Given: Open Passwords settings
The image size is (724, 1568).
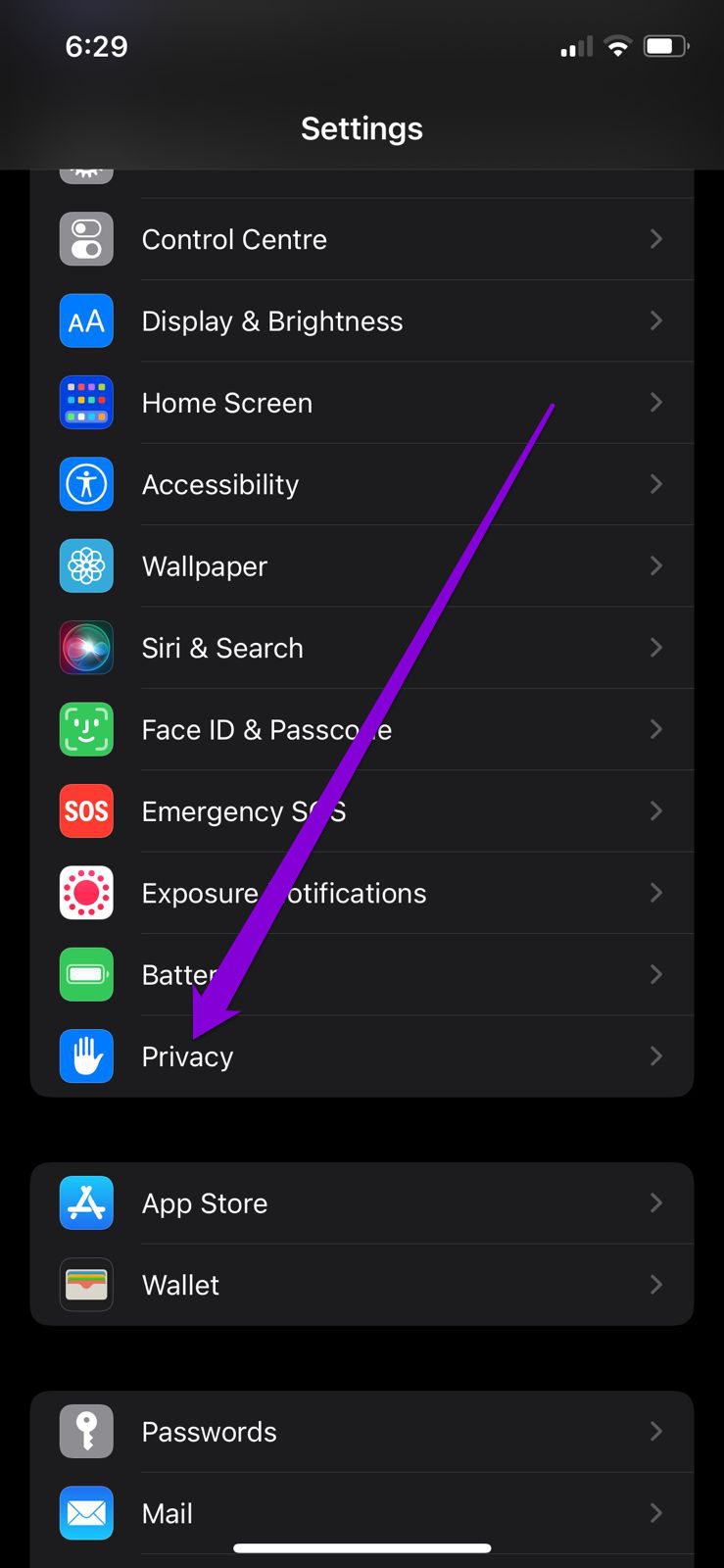Looking at the screenshot, I should tap(210, 1432).
